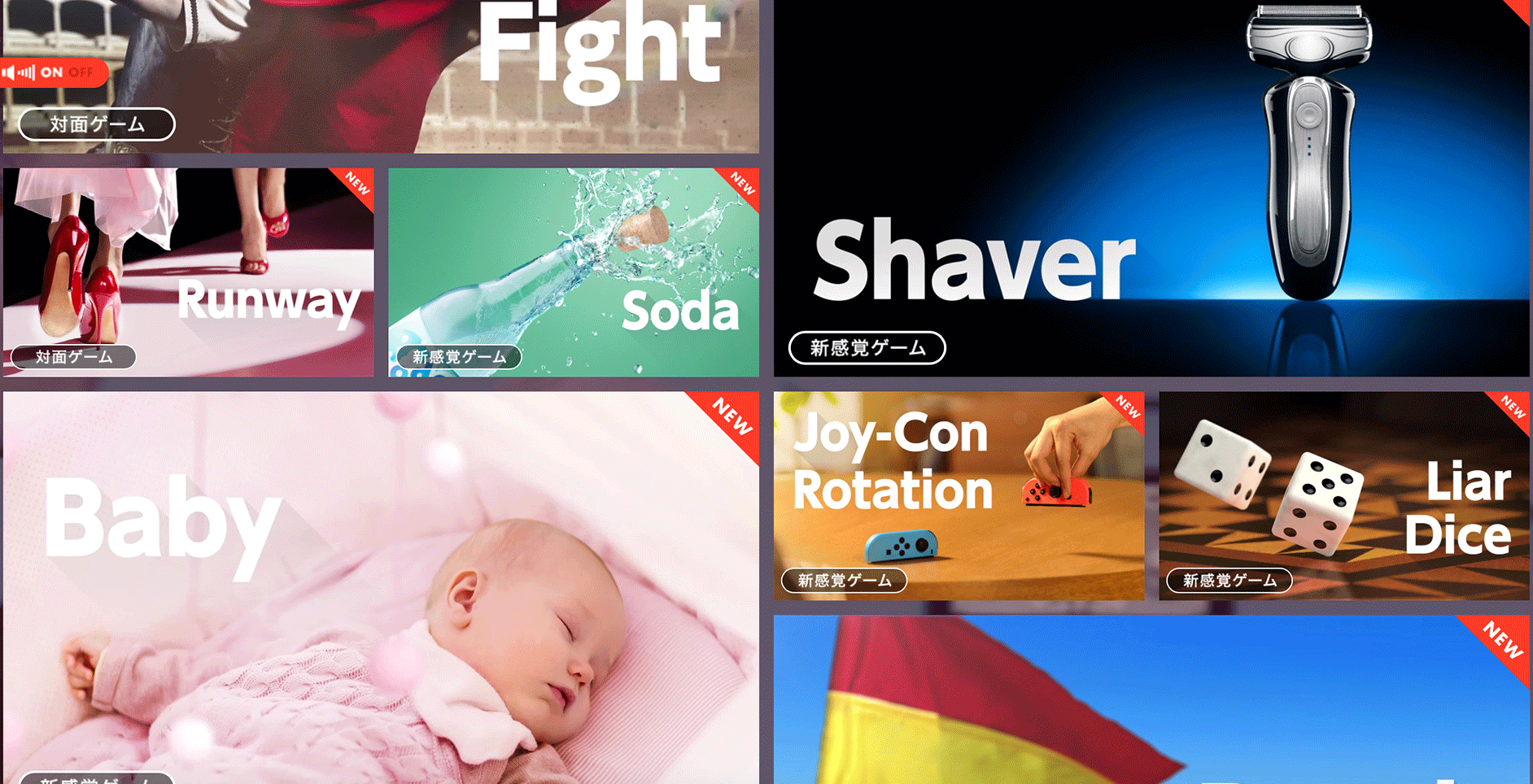Open the Liar Dice game tile
The height and width of the screenshot is (784, 1533).
[x=1344, y=496]
